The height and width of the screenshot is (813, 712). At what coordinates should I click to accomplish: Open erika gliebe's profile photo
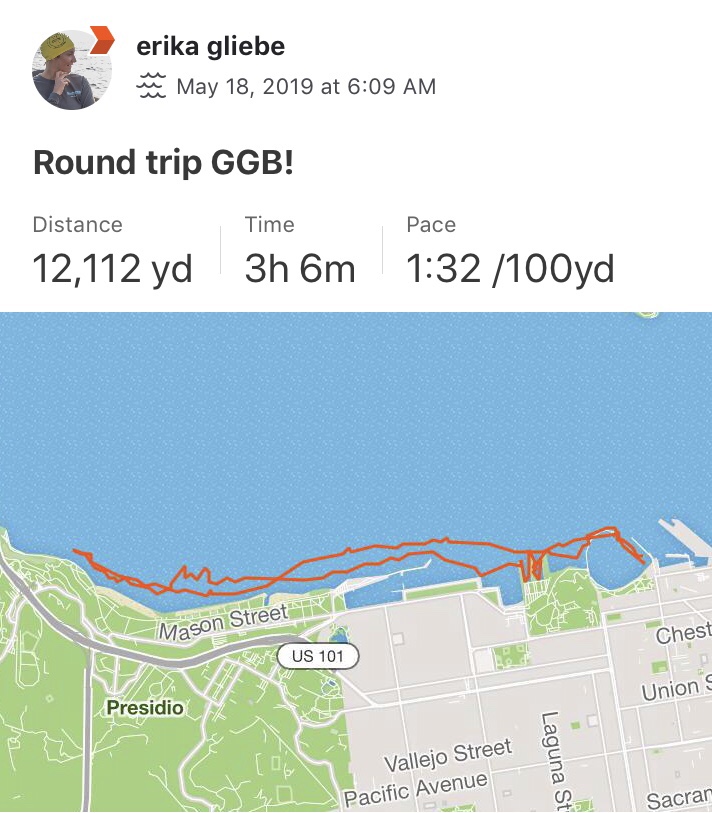pyautogui.click(x=68, y=68)
